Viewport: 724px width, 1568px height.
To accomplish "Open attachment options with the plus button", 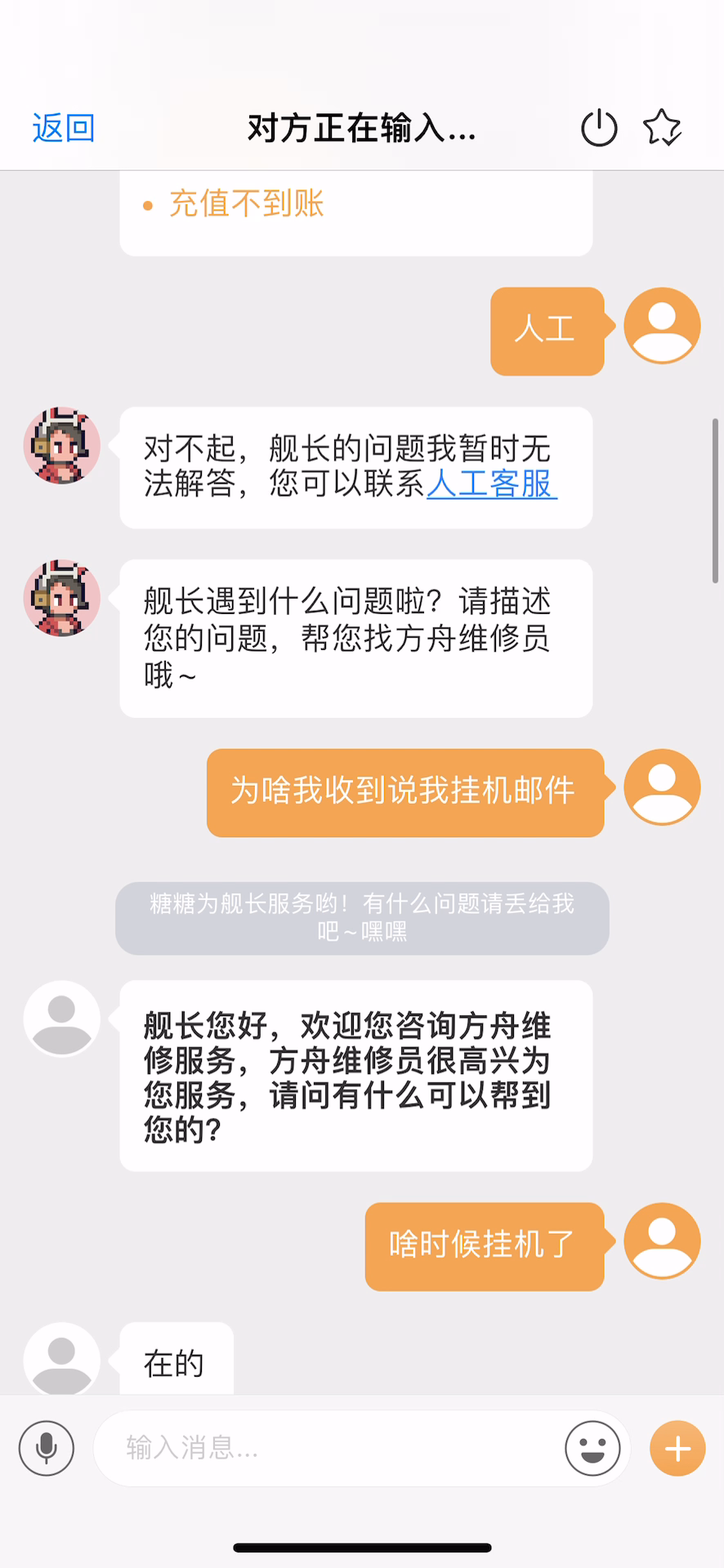I will (x=677, y=1448).
